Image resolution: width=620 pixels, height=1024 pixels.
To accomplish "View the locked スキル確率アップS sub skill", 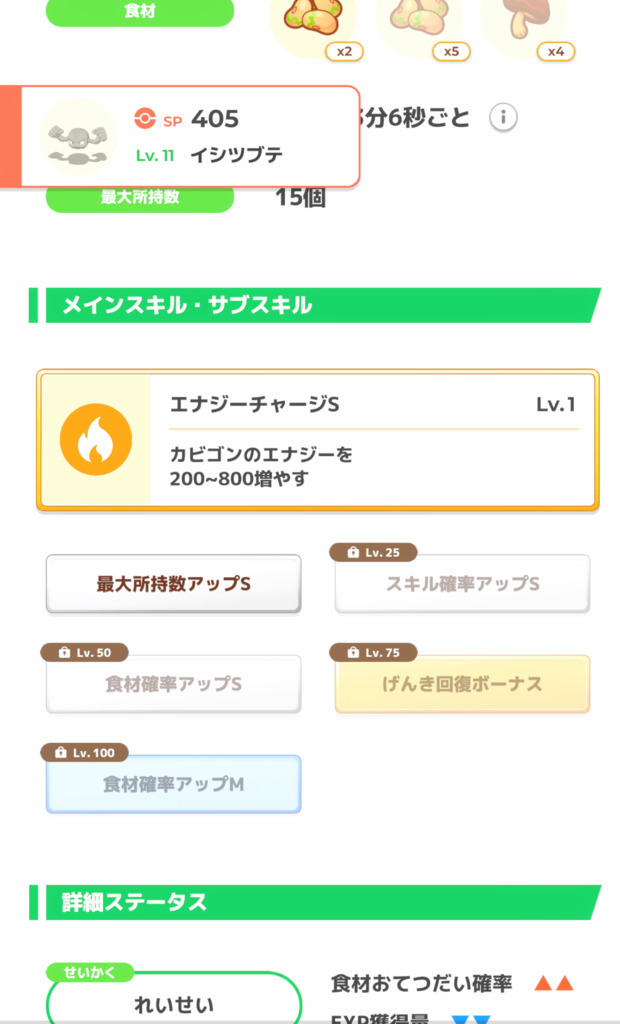I will [462, 584].
